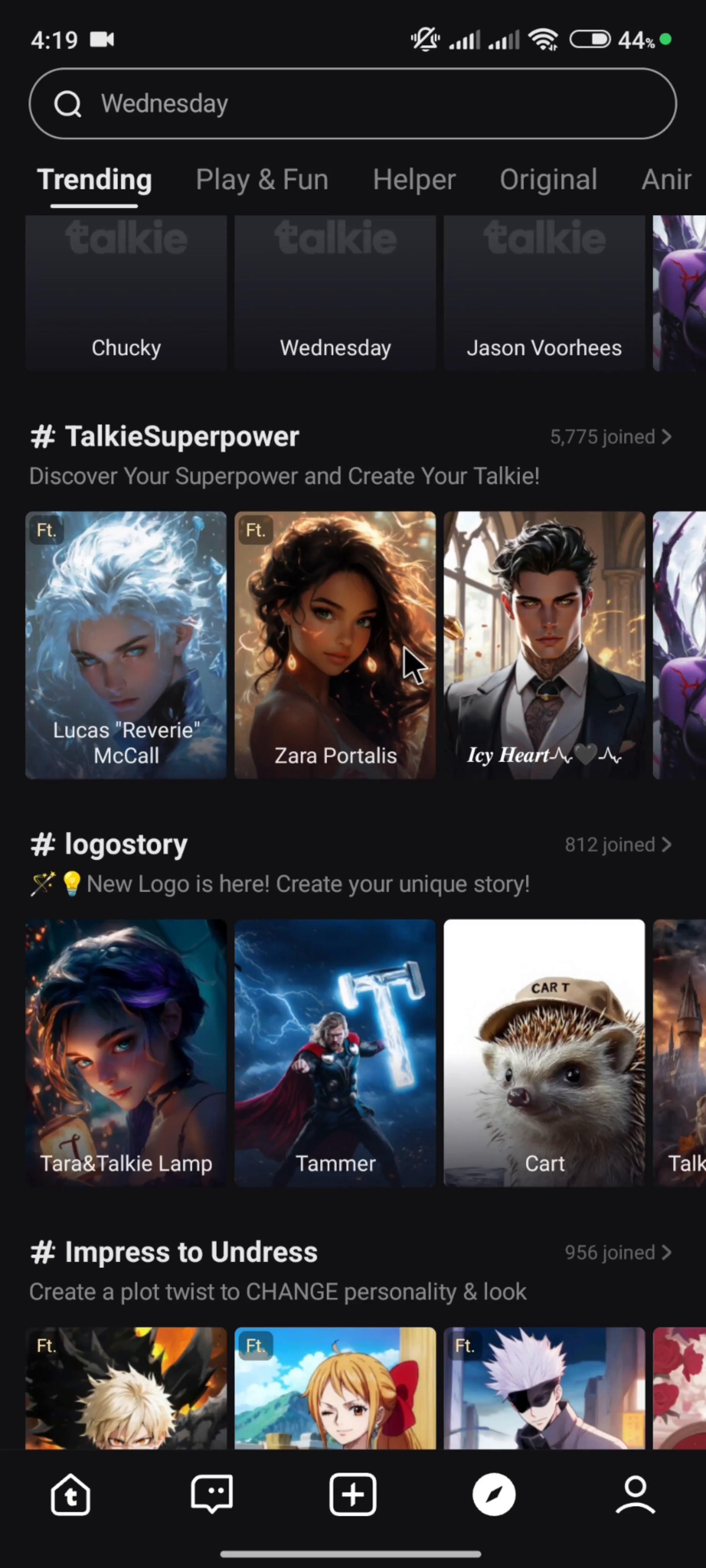Open Lucas "Reverie" McCall card
Viewport: 706px width, 1568px height.
click(x=126, y=645)
